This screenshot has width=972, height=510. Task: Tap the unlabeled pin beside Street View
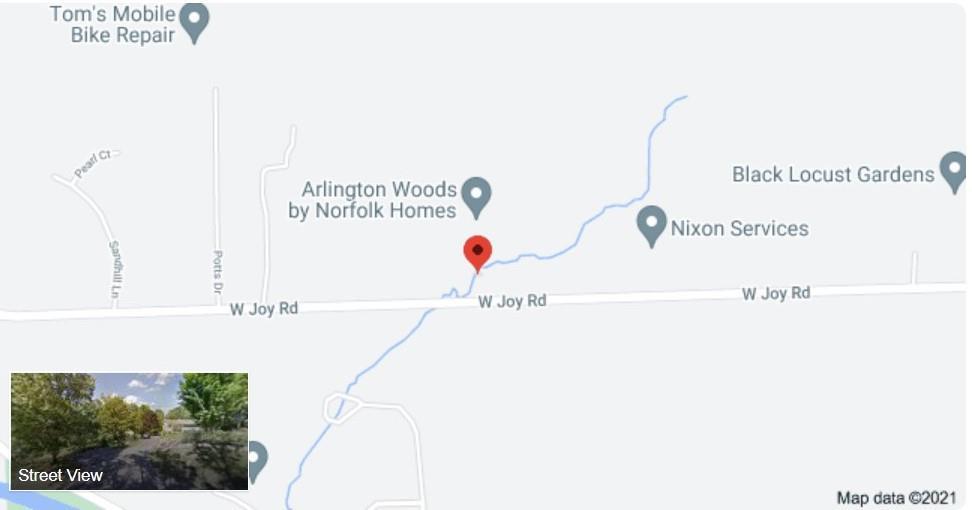tap(257, 460)
